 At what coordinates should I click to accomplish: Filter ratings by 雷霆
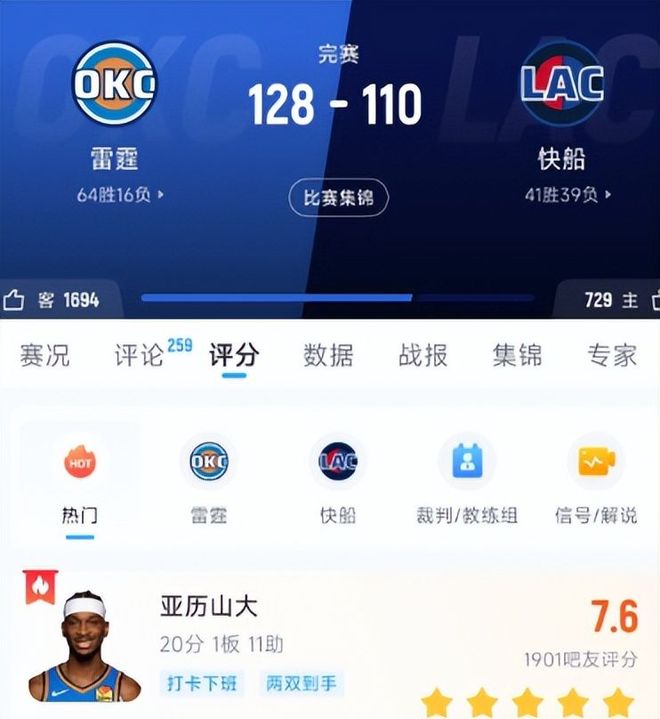coord(209,478)
